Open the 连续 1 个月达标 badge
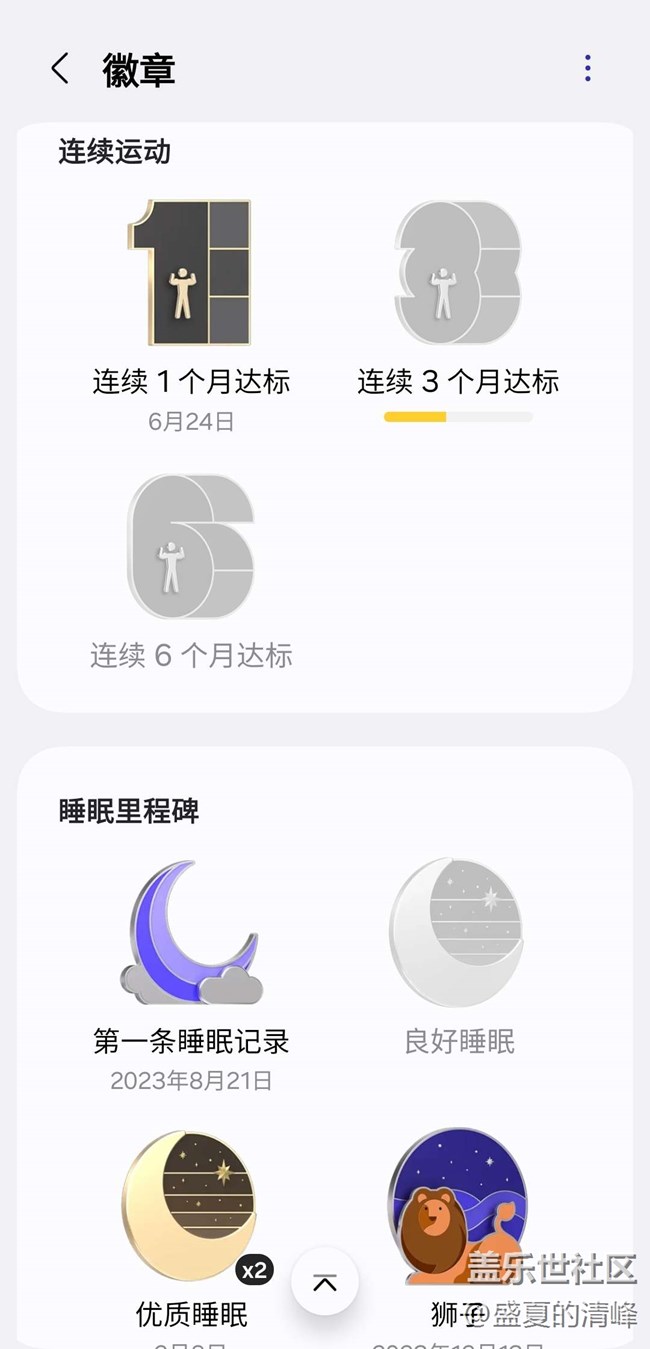Screen dimensions: 650x1349 pyautogui.click(x=190, y=274)
